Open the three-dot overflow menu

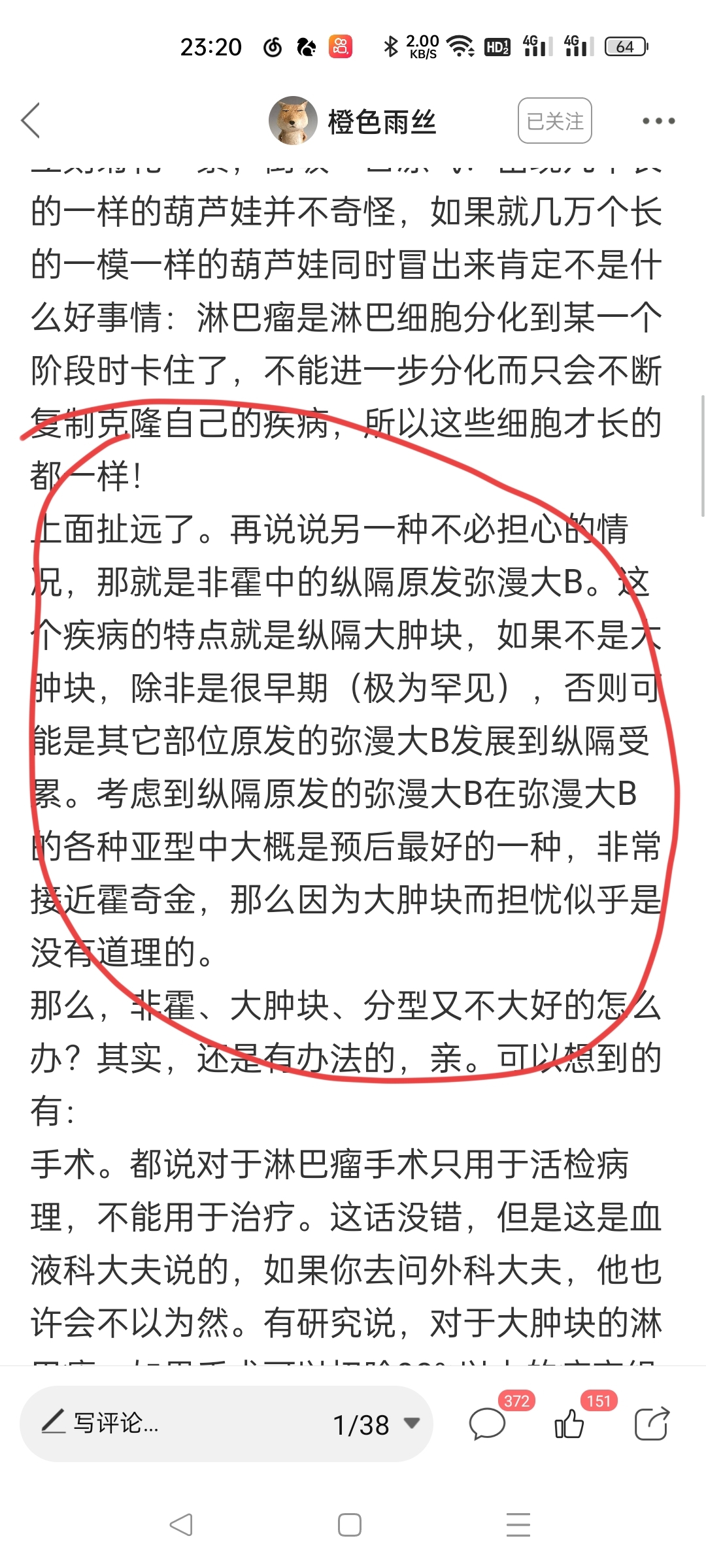click(658, 121)
